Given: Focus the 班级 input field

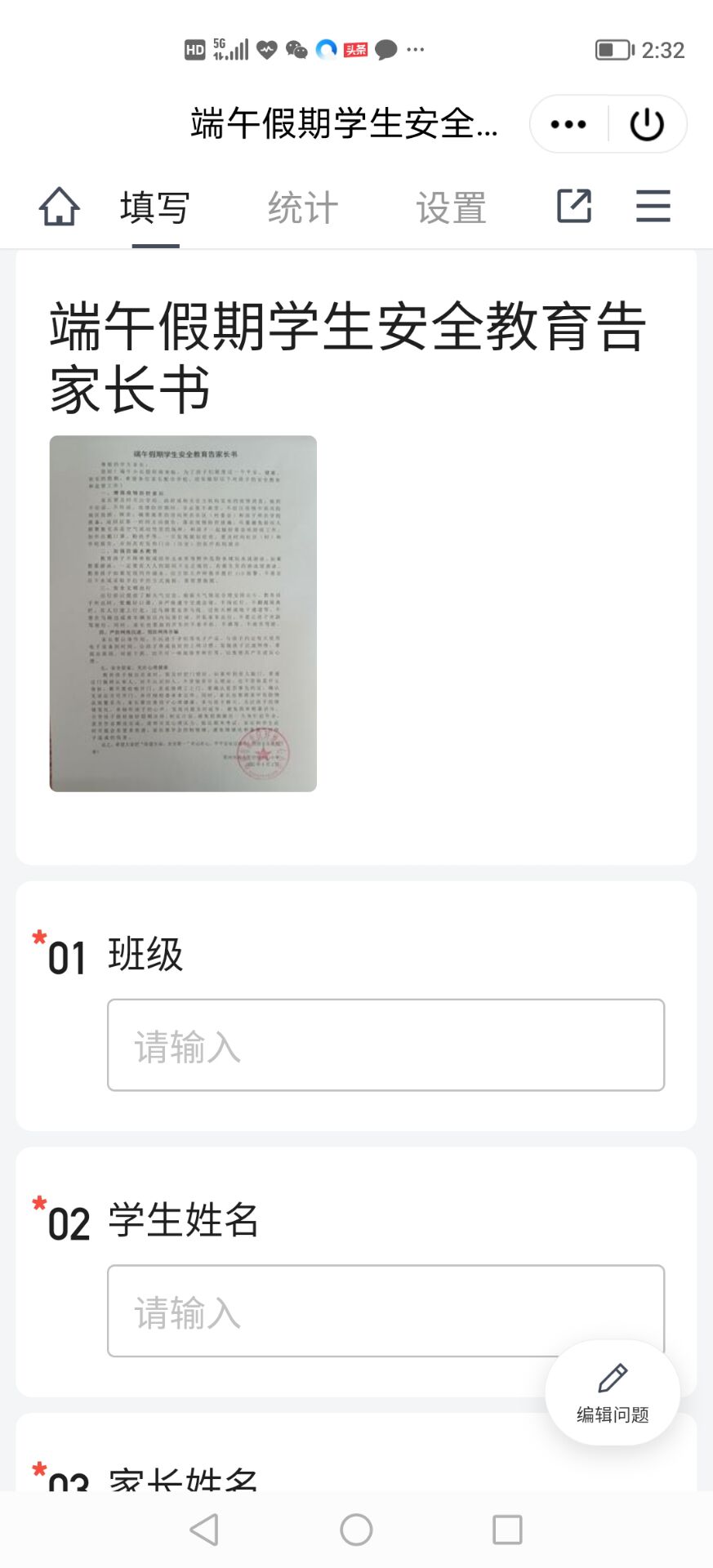Looking at the screenshot, I should [385, 1045].
